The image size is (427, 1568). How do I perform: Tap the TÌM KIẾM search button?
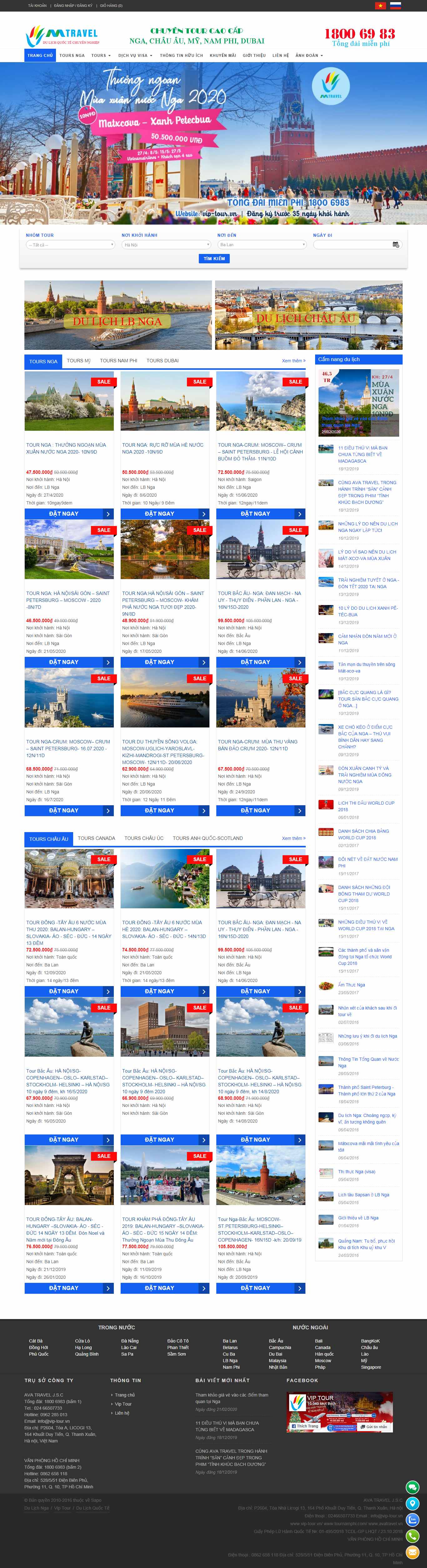point(214,259)
